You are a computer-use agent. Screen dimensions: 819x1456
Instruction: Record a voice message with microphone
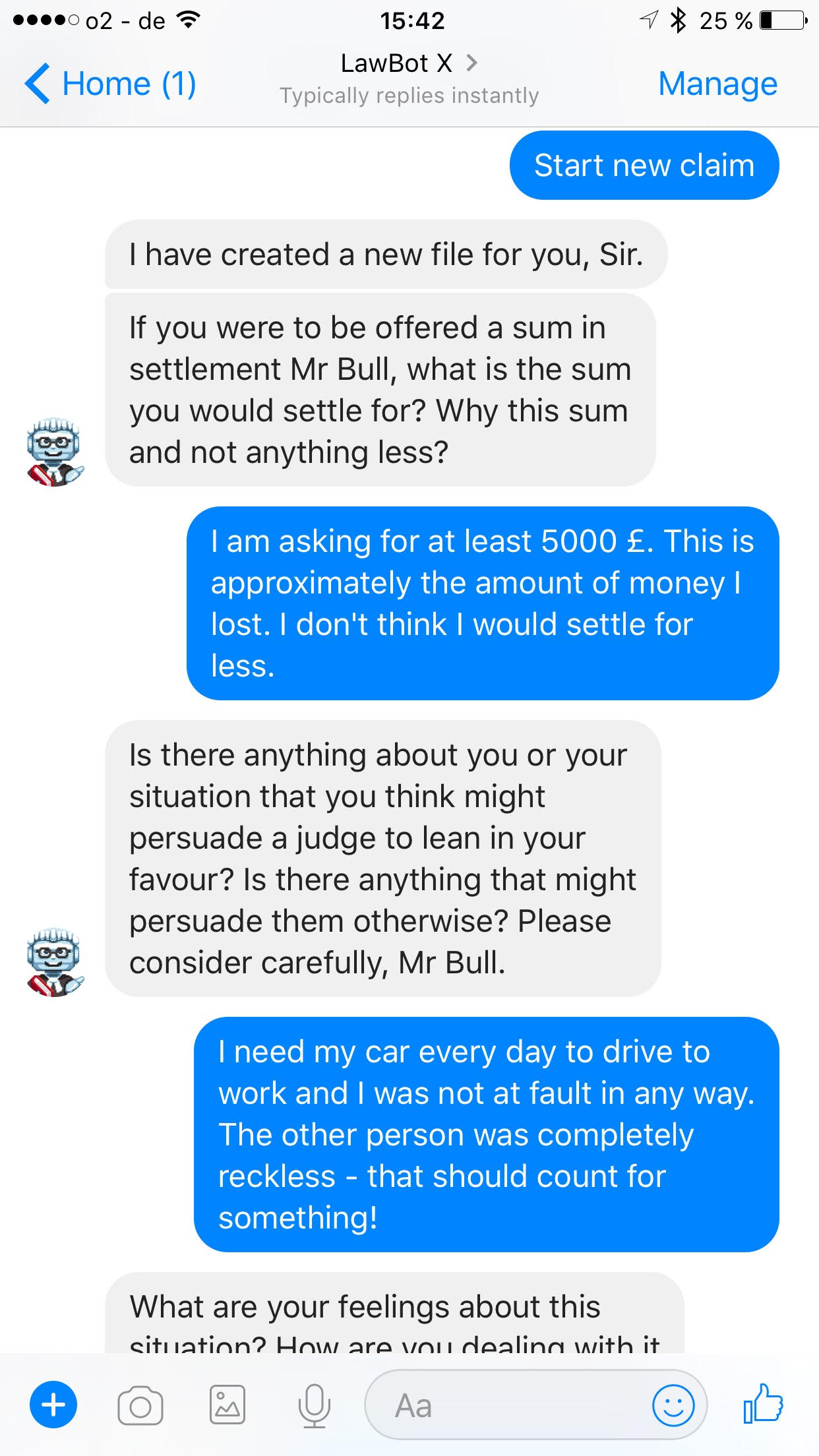(x=315, y=1405)
